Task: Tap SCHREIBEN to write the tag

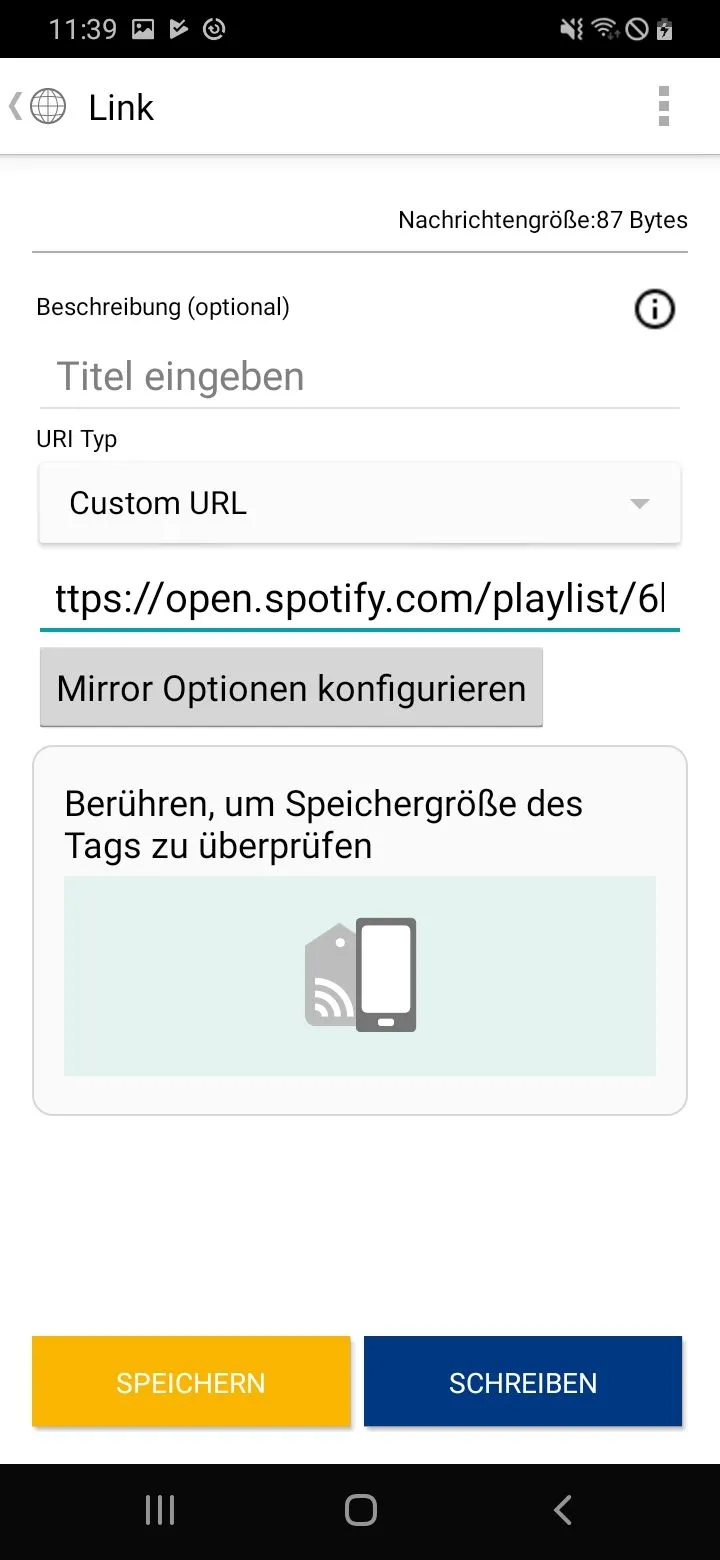Action: [523, 1382]
